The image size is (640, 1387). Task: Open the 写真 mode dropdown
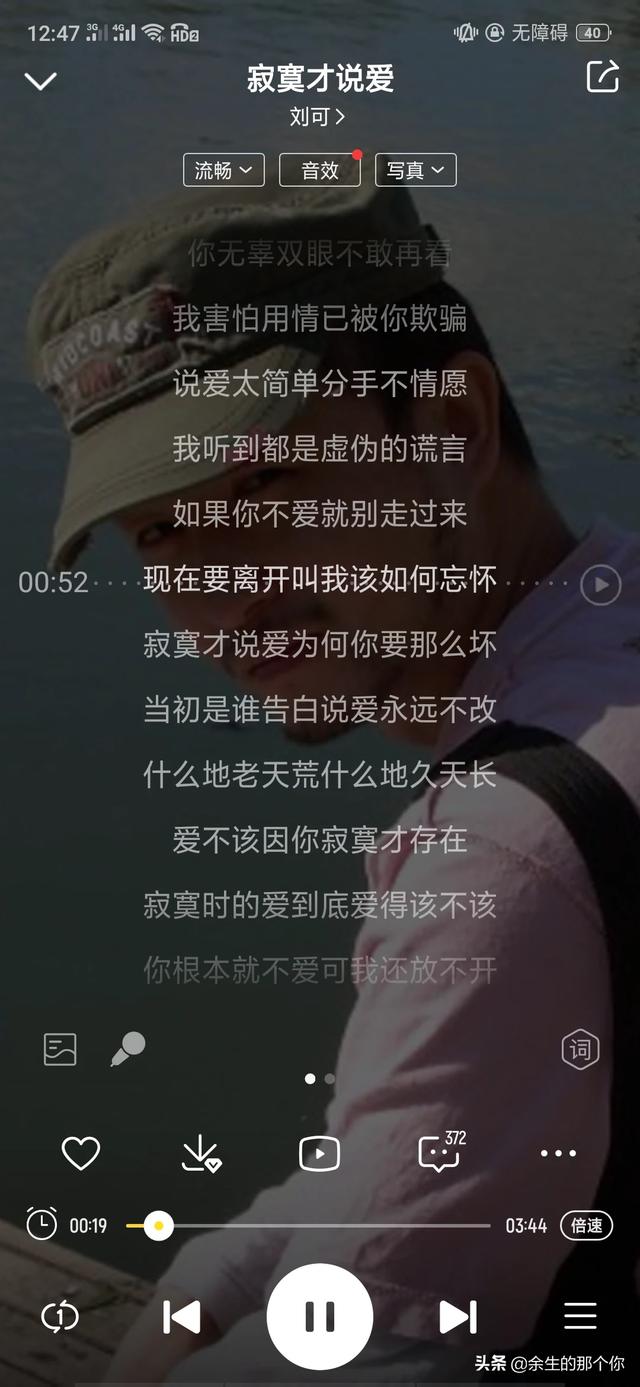415,170
